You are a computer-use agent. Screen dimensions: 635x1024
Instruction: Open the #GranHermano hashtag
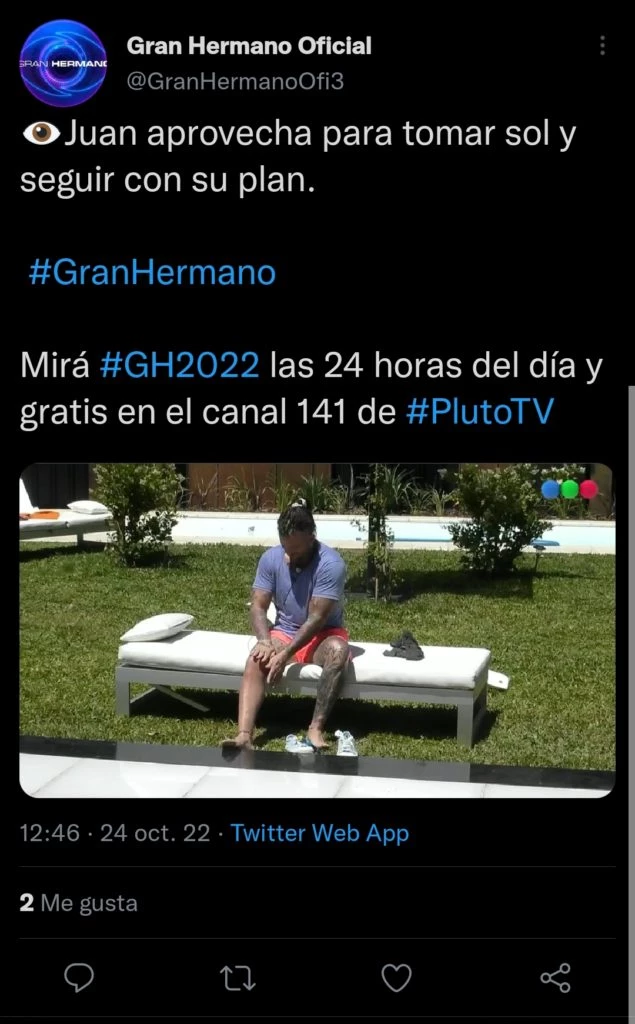pyautogui.click(x=152, y=273)
